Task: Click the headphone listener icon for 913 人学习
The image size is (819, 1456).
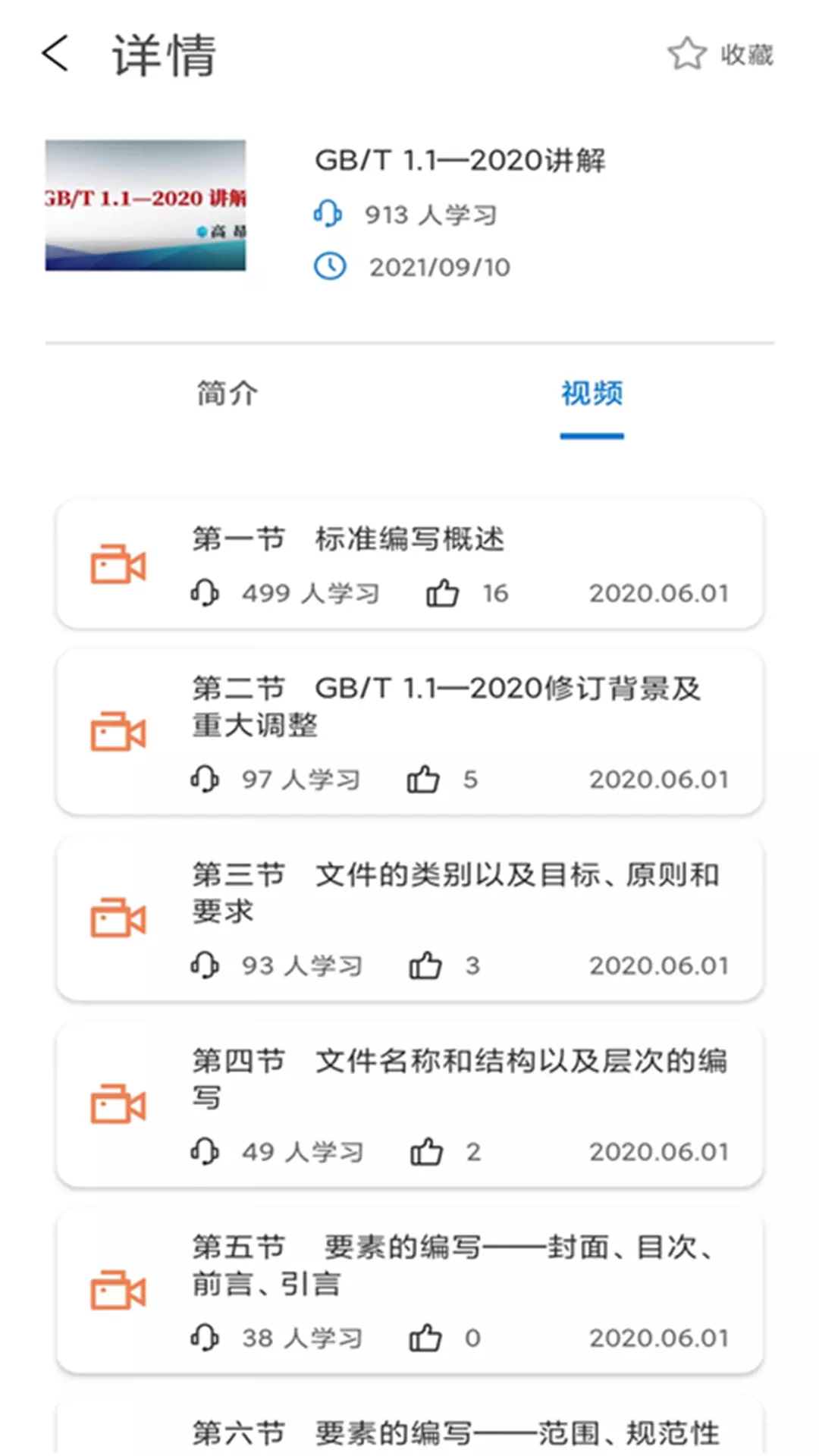Action: [x=327, y=213]
